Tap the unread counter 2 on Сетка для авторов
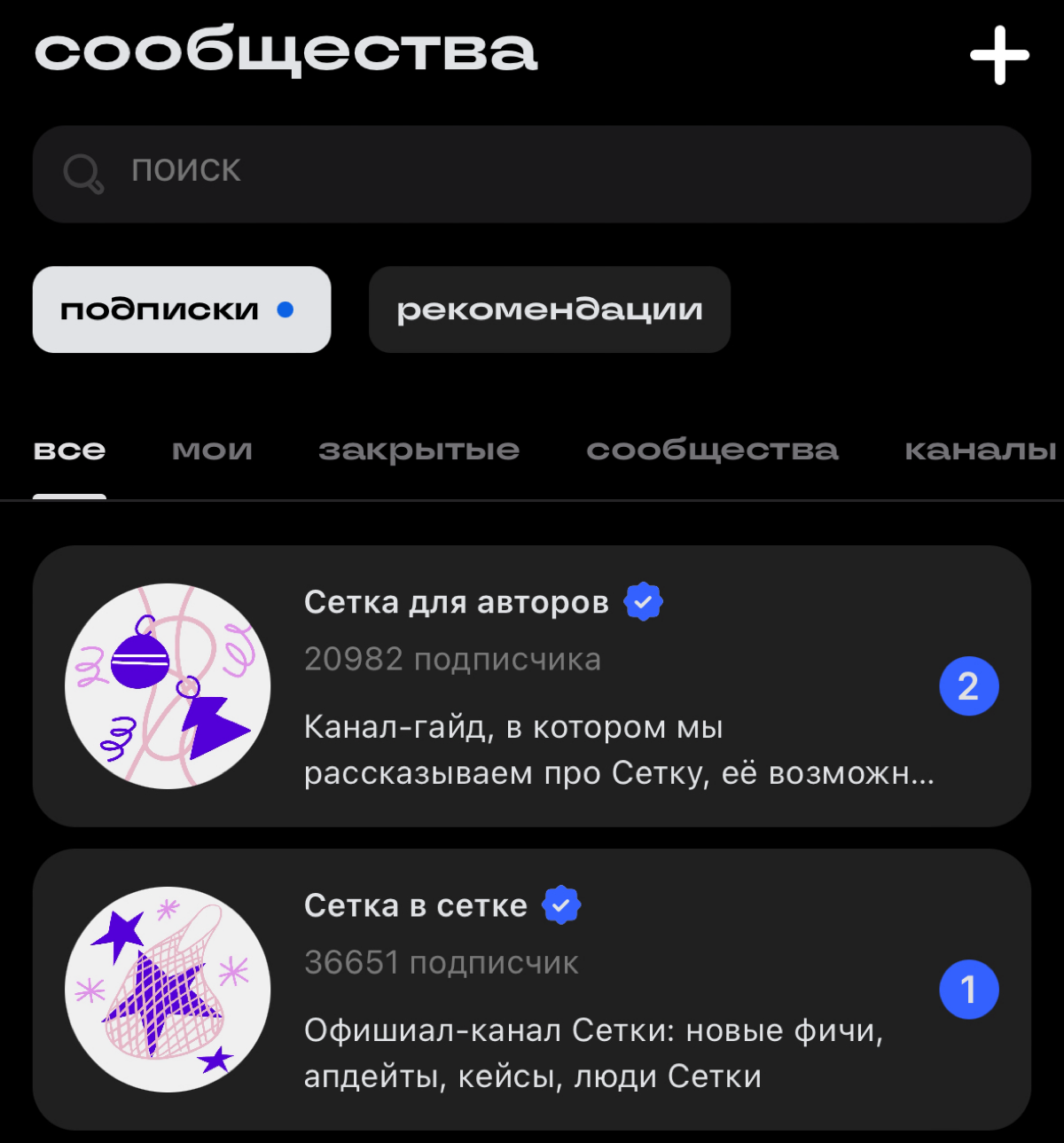1064x1143 pixels. [968, 685]
